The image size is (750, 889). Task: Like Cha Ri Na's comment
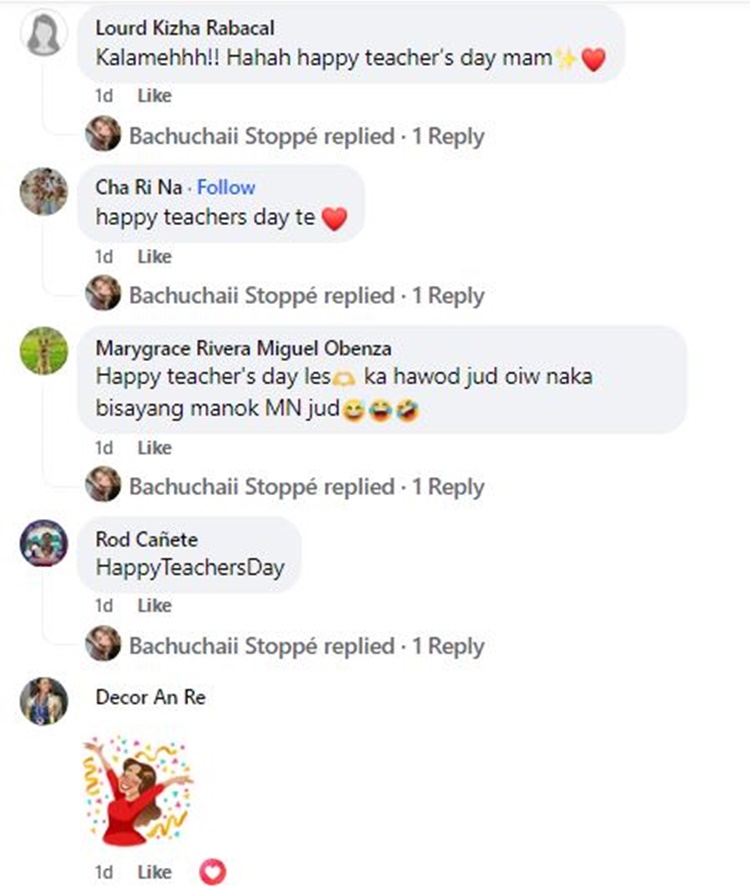pos(154,257)
